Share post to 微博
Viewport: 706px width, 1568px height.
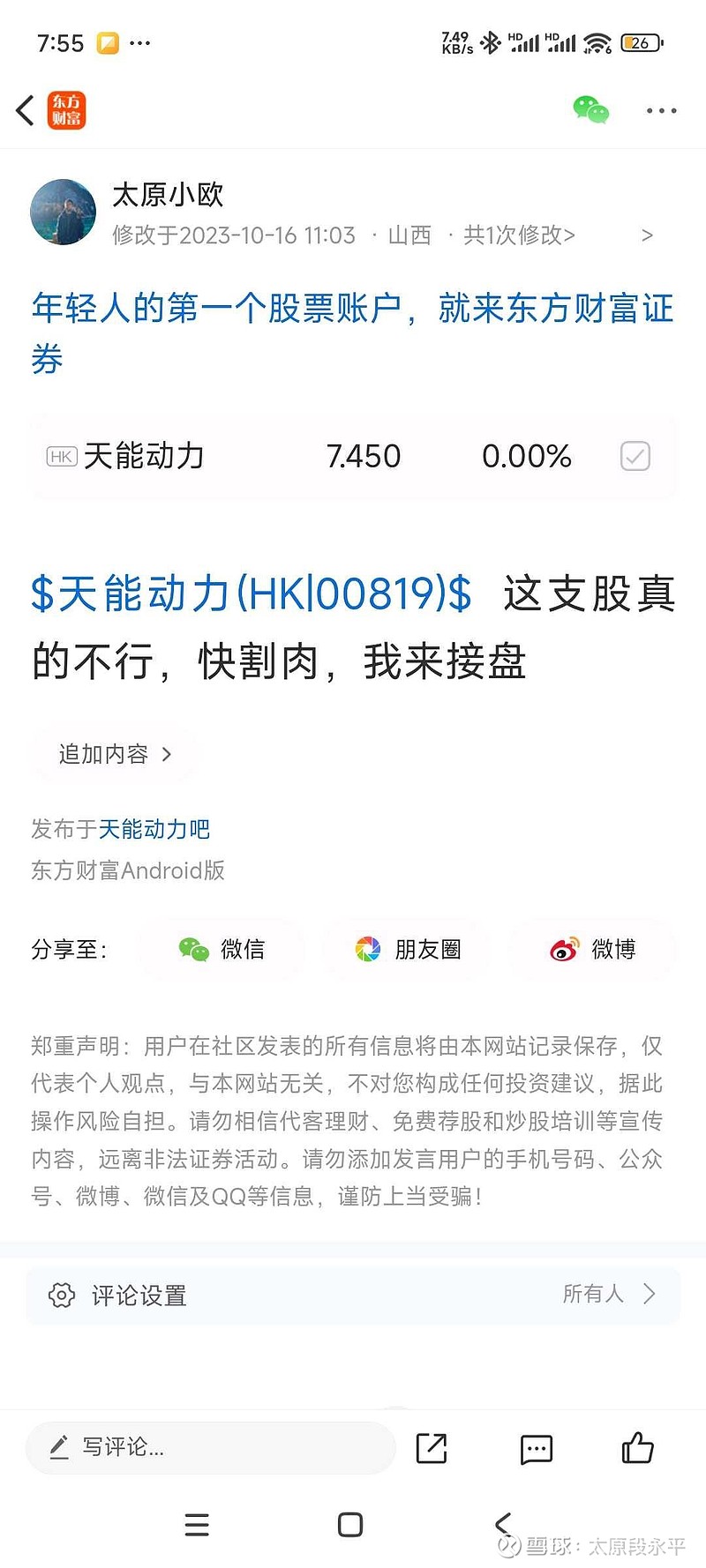(591, 949)
